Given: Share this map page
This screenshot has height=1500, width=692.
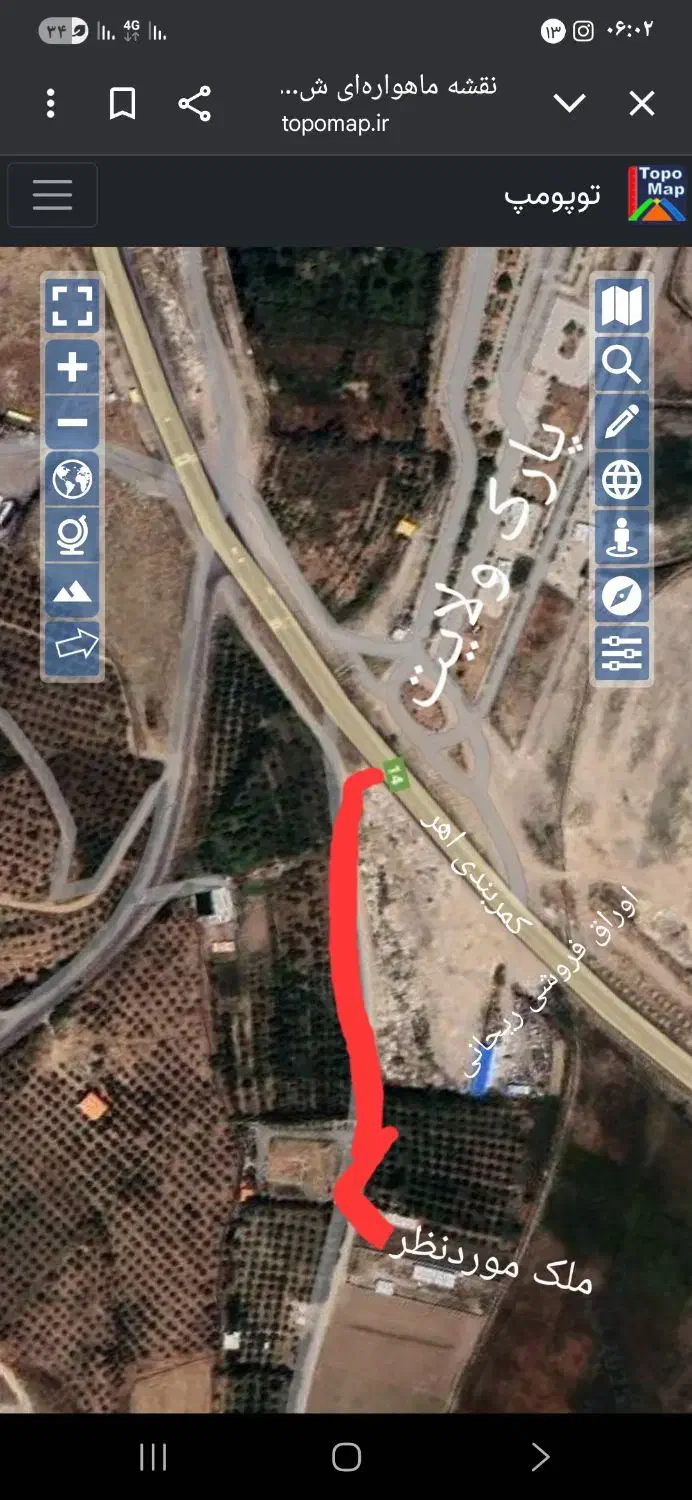Looking at the screenshot, I should point(194,103).
